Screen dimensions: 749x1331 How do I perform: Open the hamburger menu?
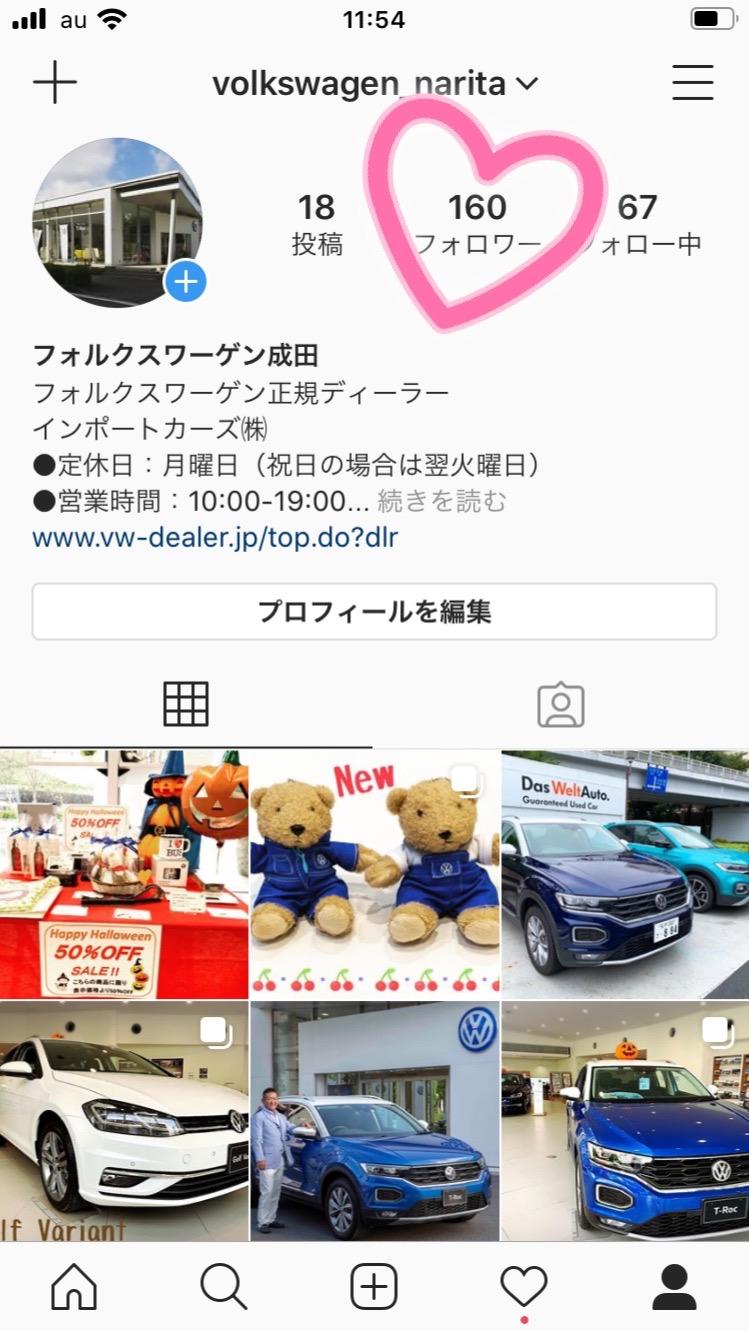coord(692,83)
